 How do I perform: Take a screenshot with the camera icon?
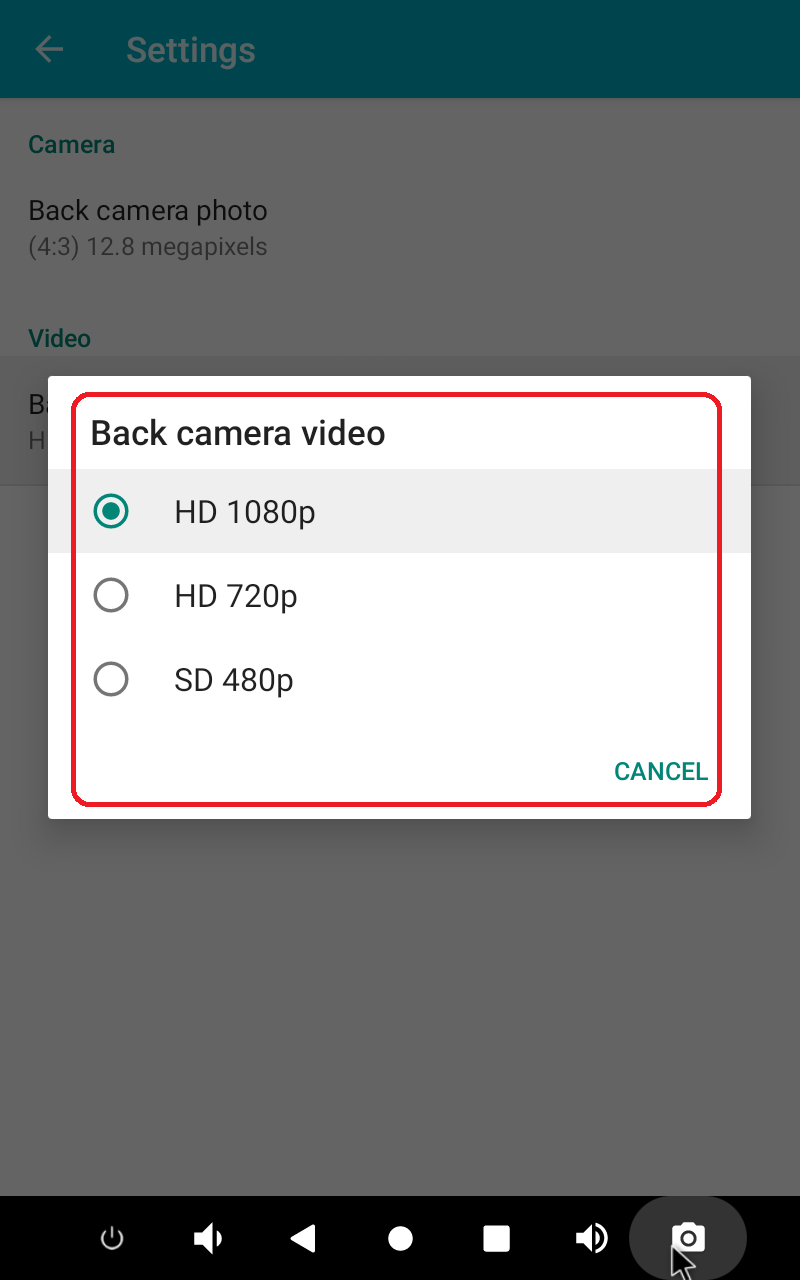tap(688, 1238)
